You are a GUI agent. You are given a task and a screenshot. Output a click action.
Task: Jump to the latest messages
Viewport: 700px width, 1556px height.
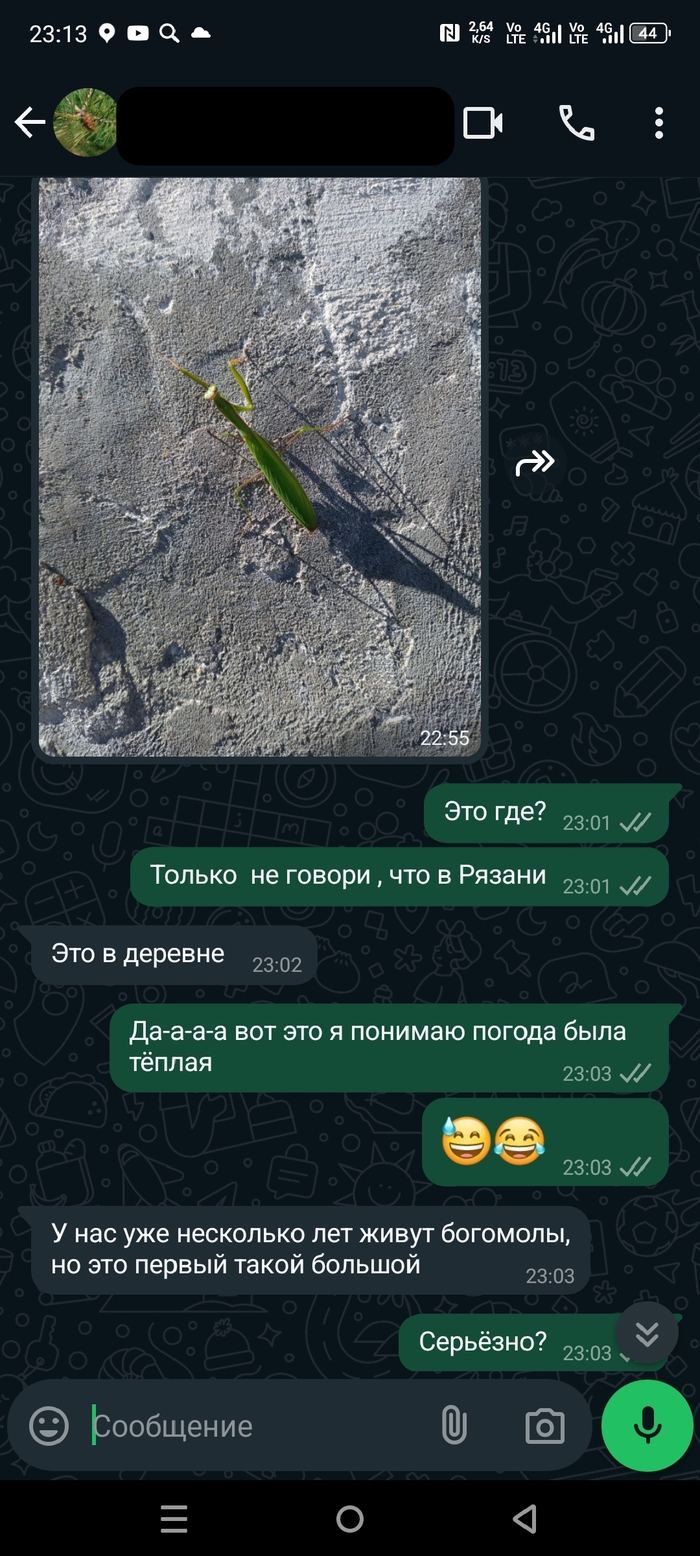point(647,1333)
